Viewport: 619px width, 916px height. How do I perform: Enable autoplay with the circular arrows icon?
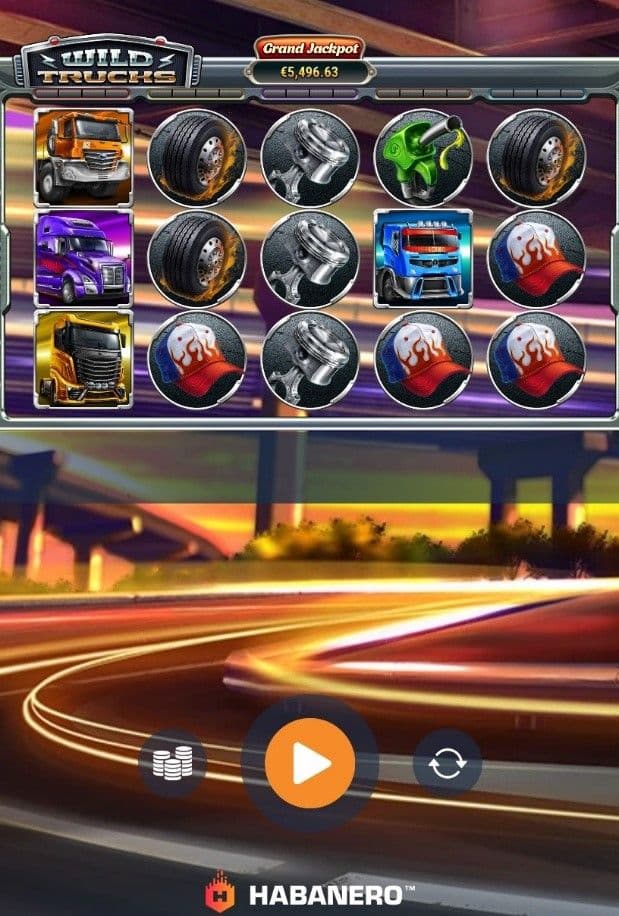click(447, 764)
